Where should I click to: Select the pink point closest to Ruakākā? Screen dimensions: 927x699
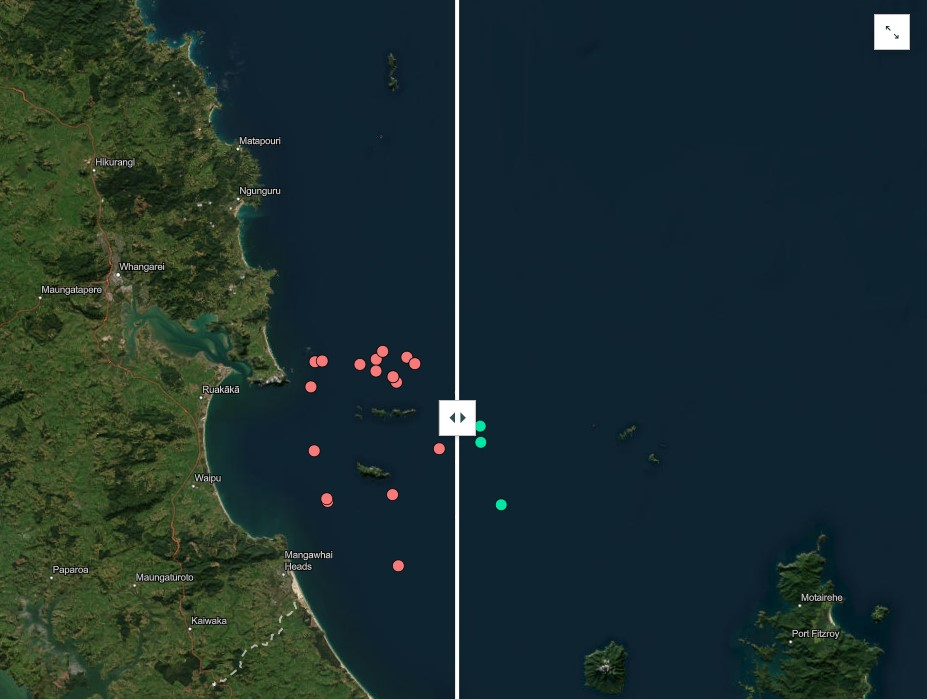[311, 387]
